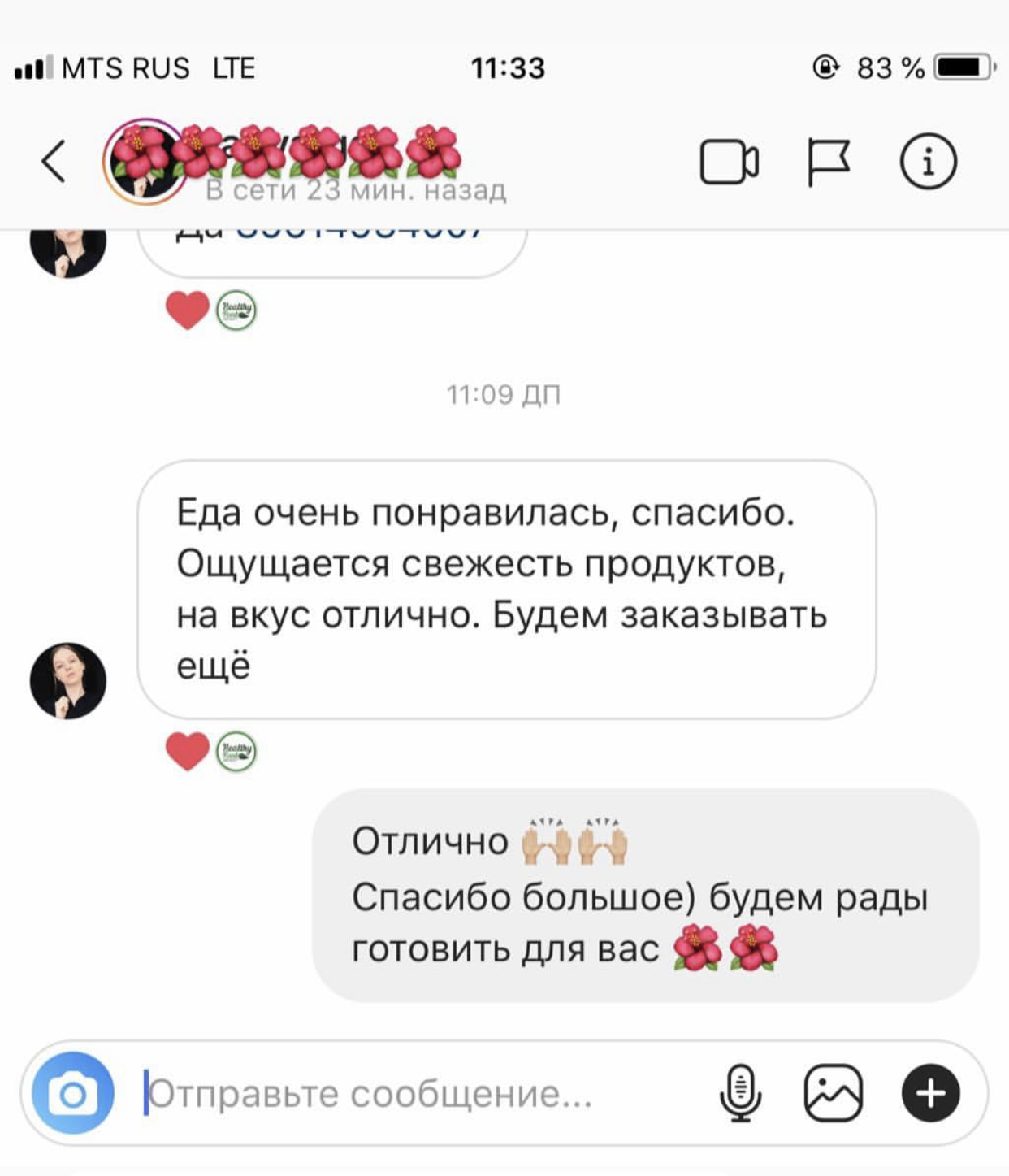Flag this conversation
This screenshot has width=1009, height=1176.
(828, 162)
